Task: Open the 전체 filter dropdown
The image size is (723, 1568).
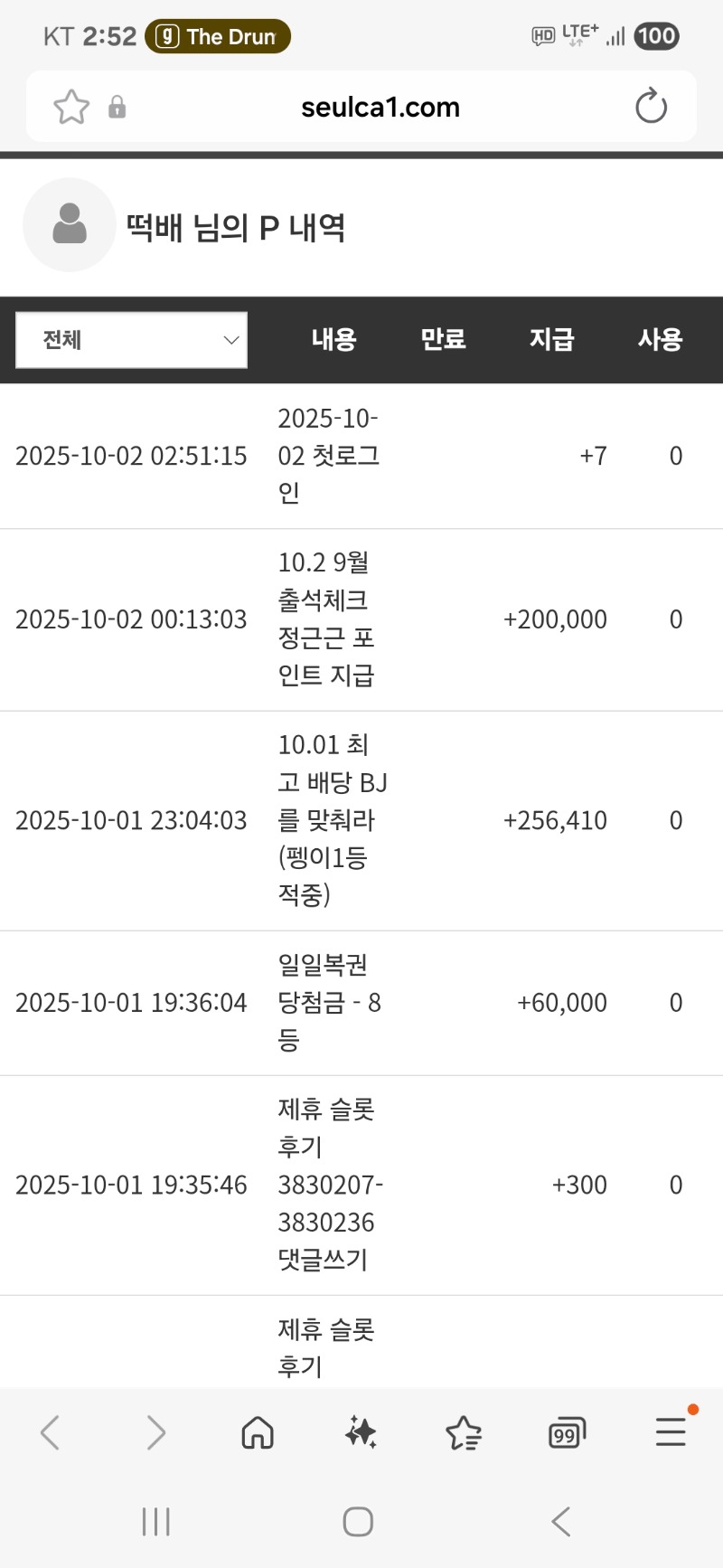Action: pos(132,340)
